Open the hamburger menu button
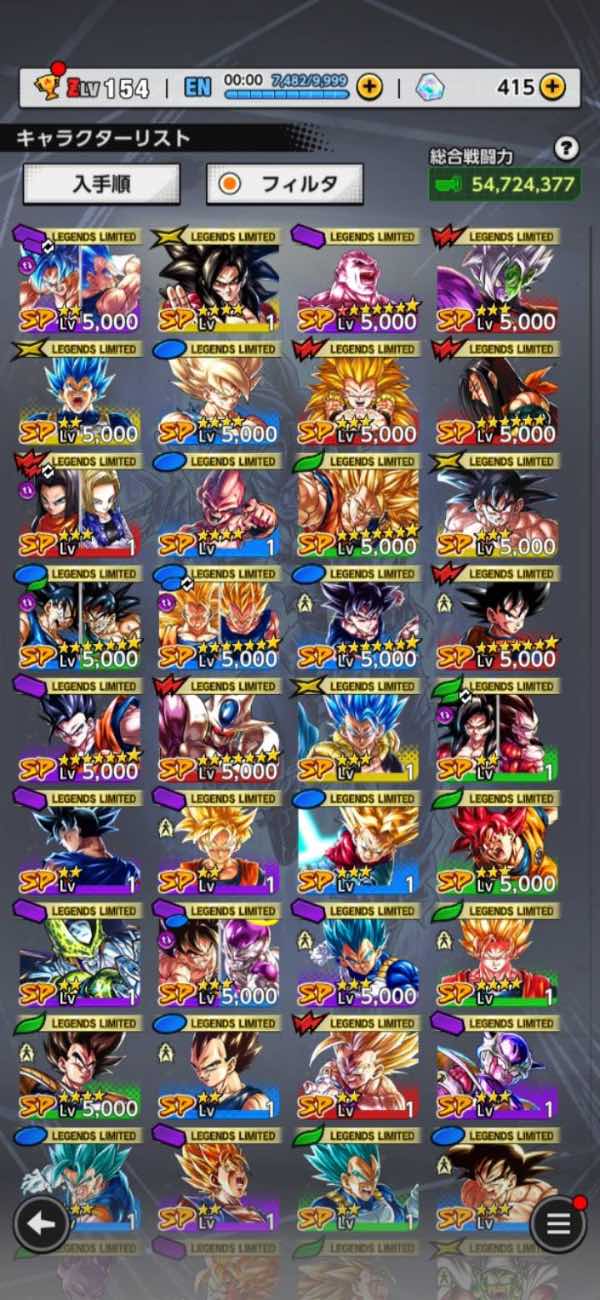 coord(558,1224)
